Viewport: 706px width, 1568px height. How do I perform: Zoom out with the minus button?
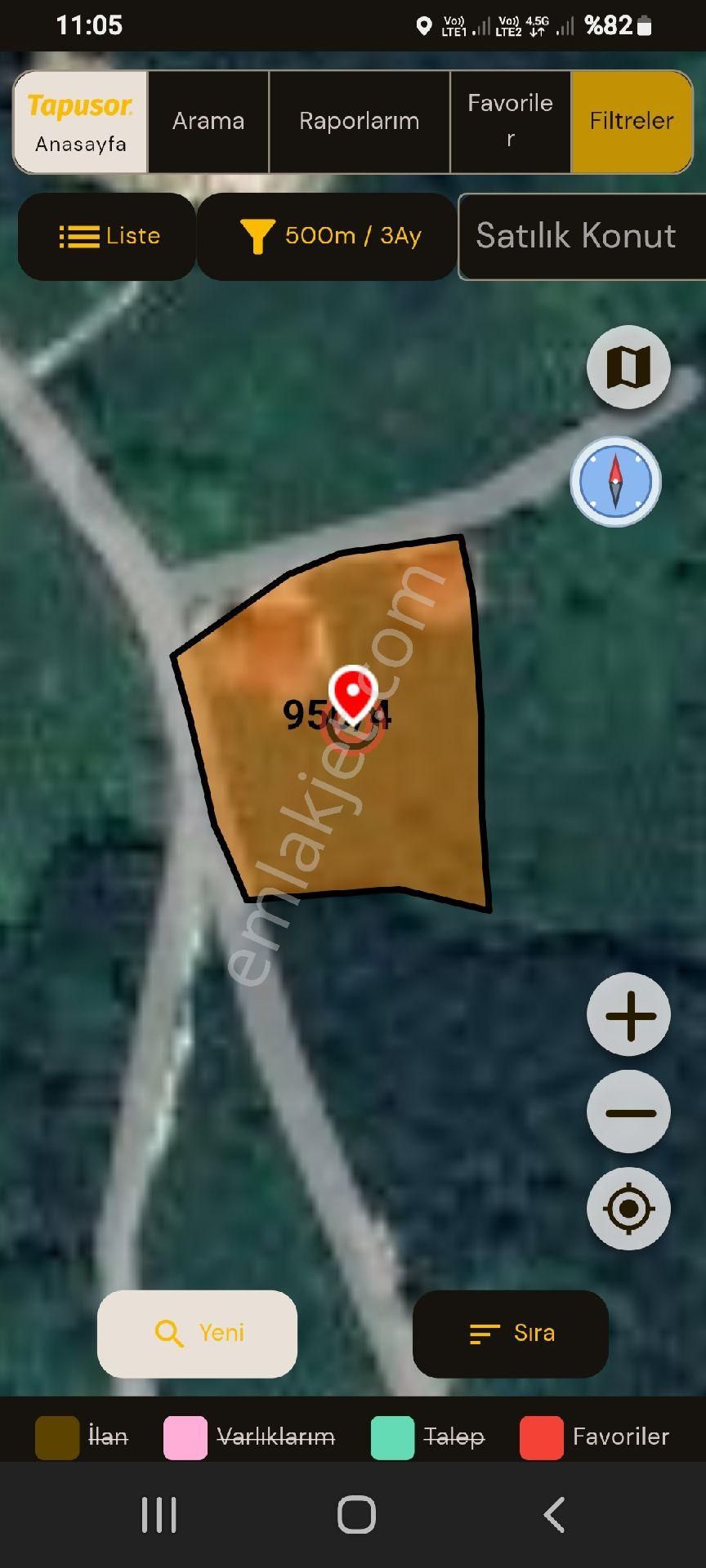tap(629, 1112)
